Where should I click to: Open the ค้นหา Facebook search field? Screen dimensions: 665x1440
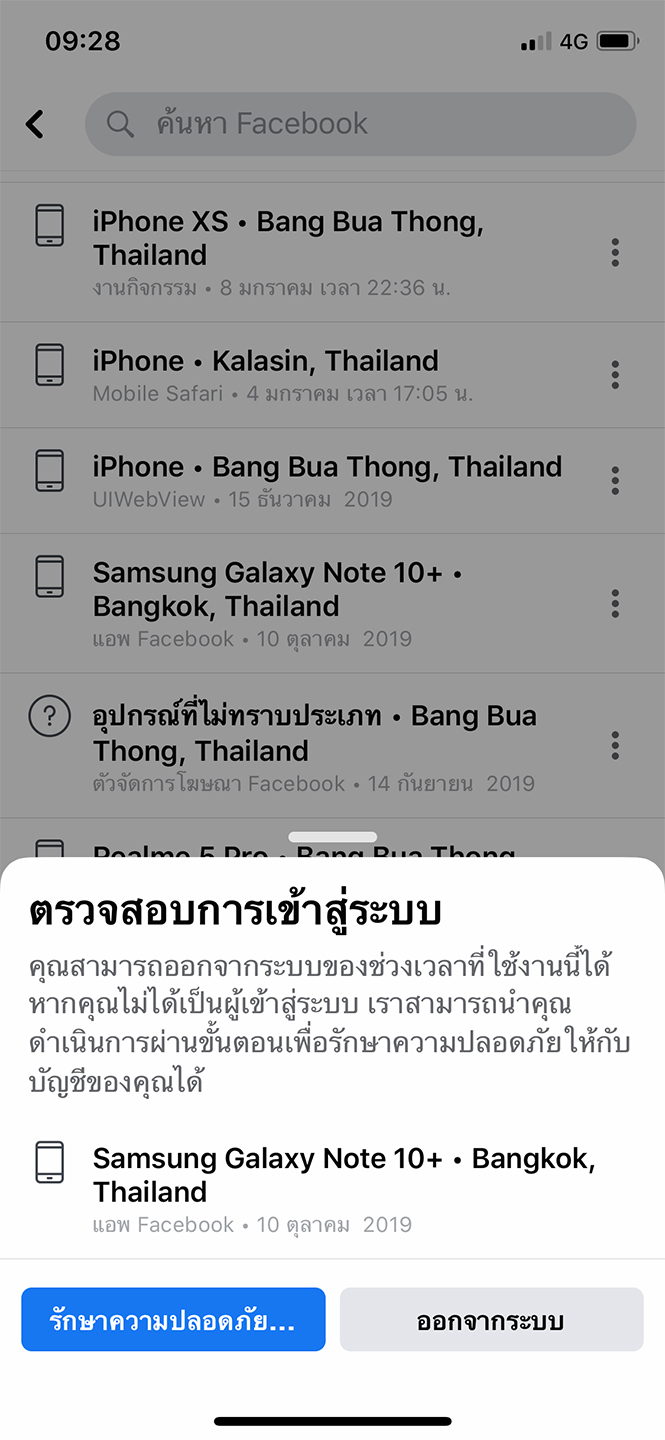[360, 124]
